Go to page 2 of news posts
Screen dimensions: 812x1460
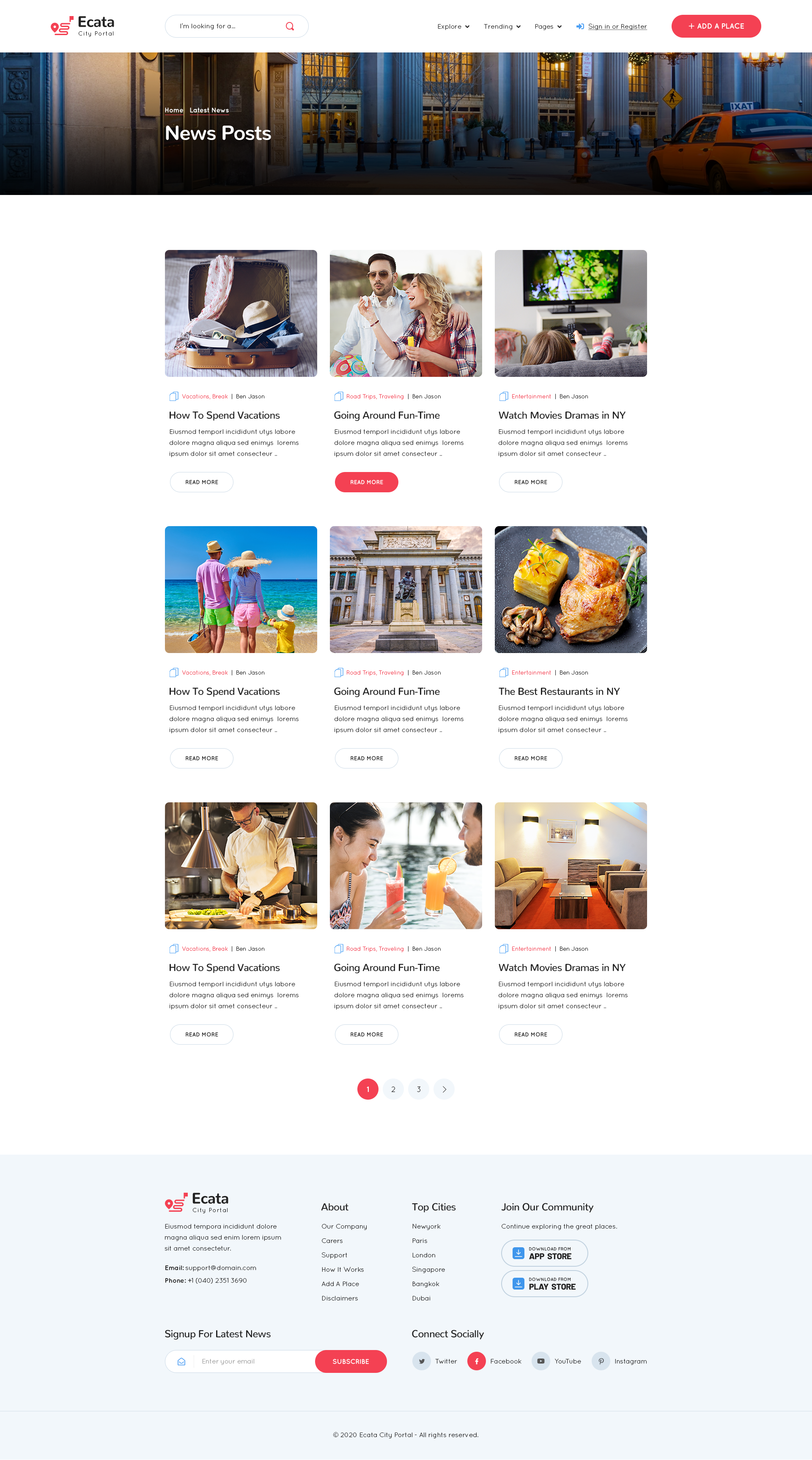point(393,1090)
